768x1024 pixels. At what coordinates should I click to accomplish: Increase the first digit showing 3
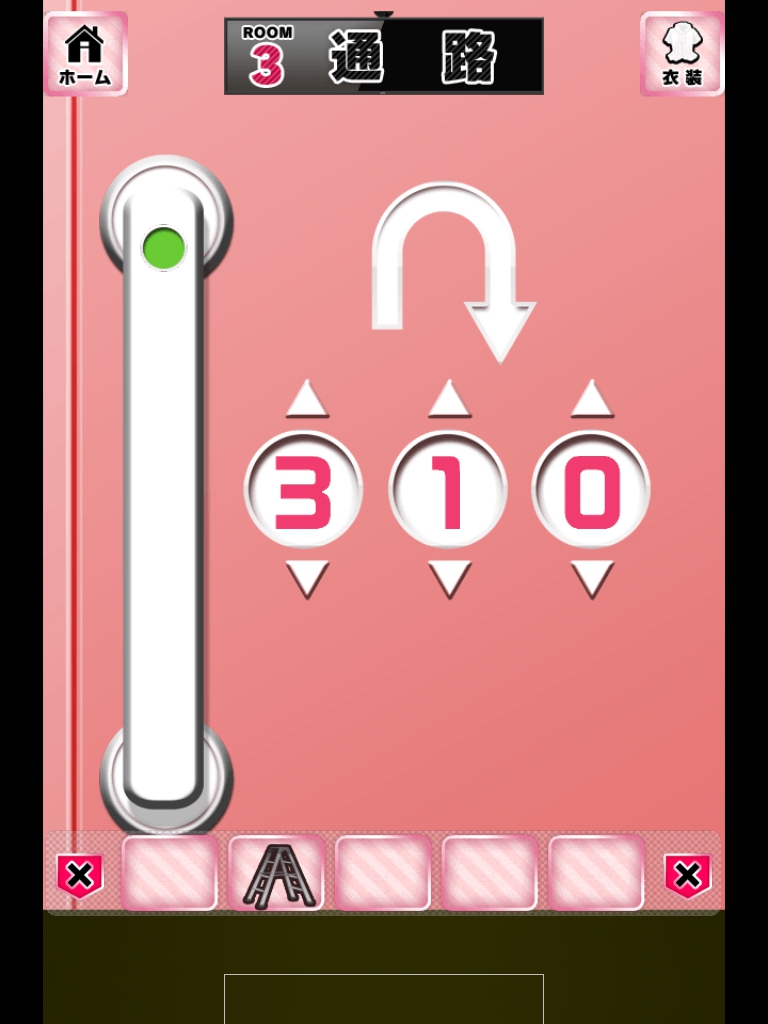pos(306,399)
